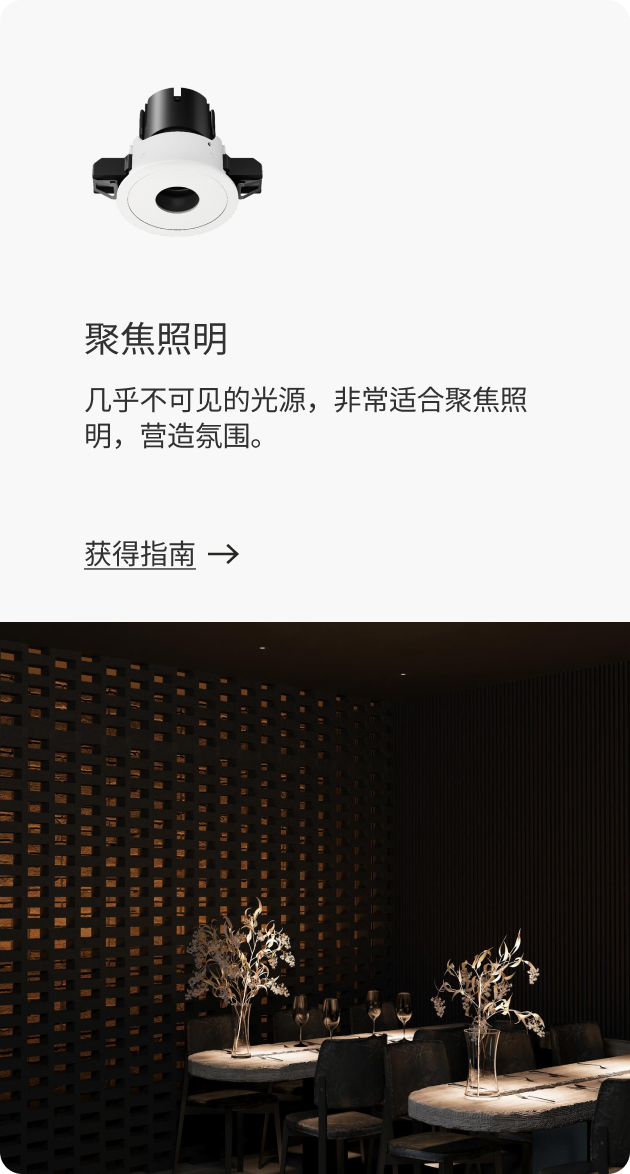630x1174 pixels.
Task: Open the 获得指南 link
Action: click(x=140, y=554)
